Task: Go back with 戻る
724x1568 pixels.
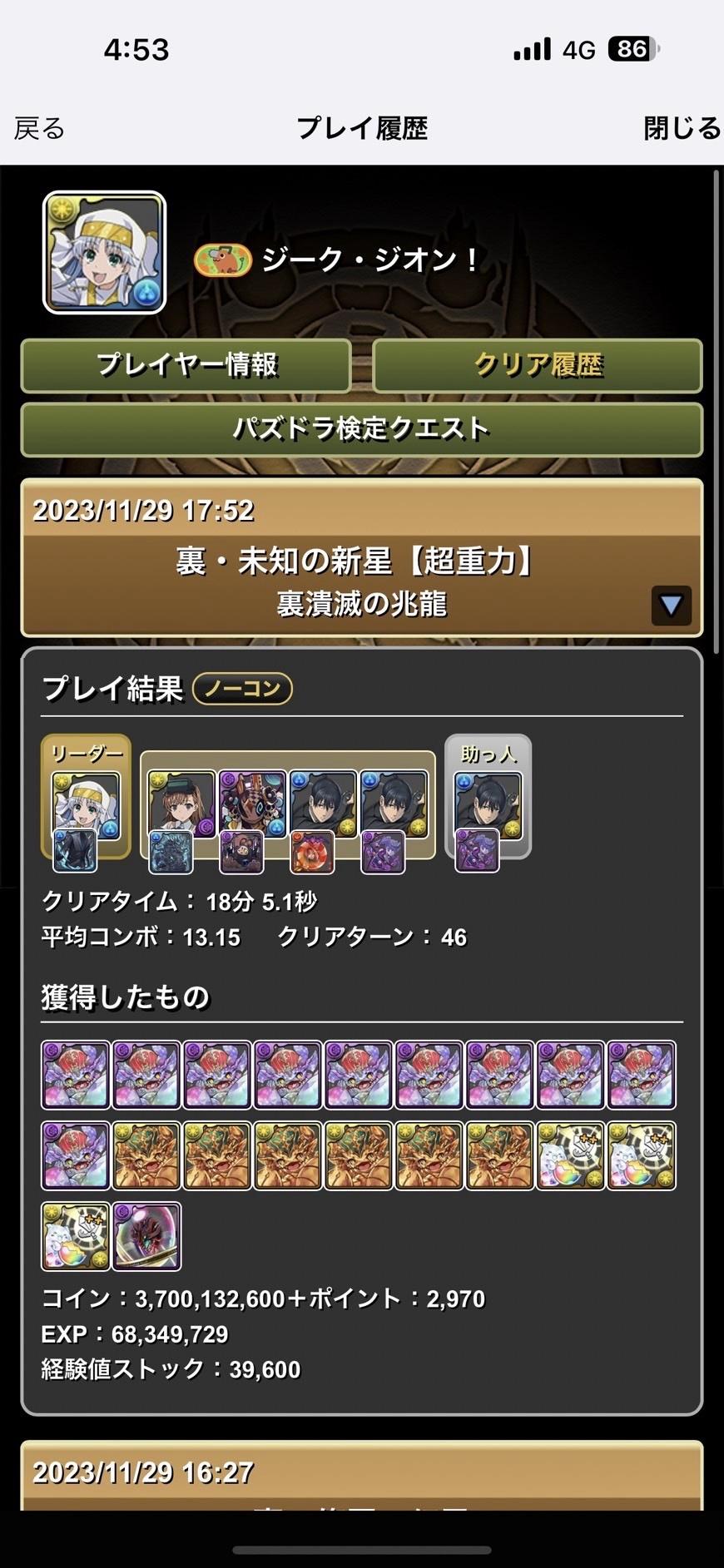Action: [x=39, y=129]
